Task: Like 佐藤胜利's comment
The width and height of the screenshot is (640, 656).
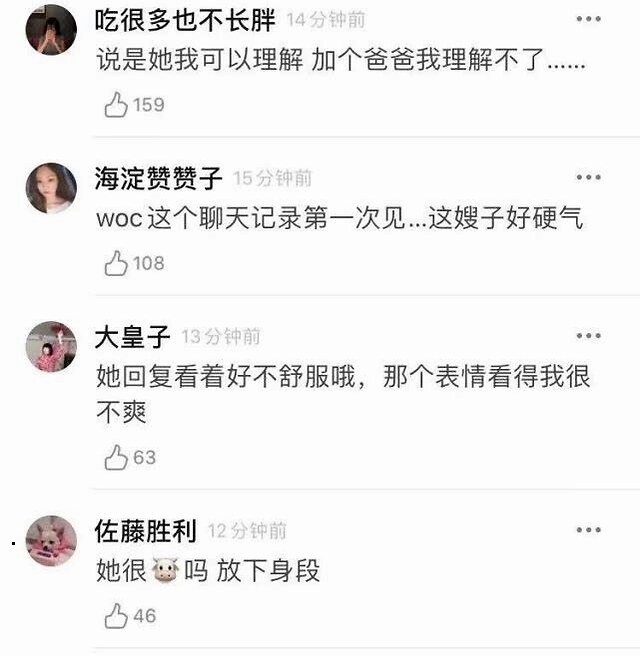Action: 117,615
